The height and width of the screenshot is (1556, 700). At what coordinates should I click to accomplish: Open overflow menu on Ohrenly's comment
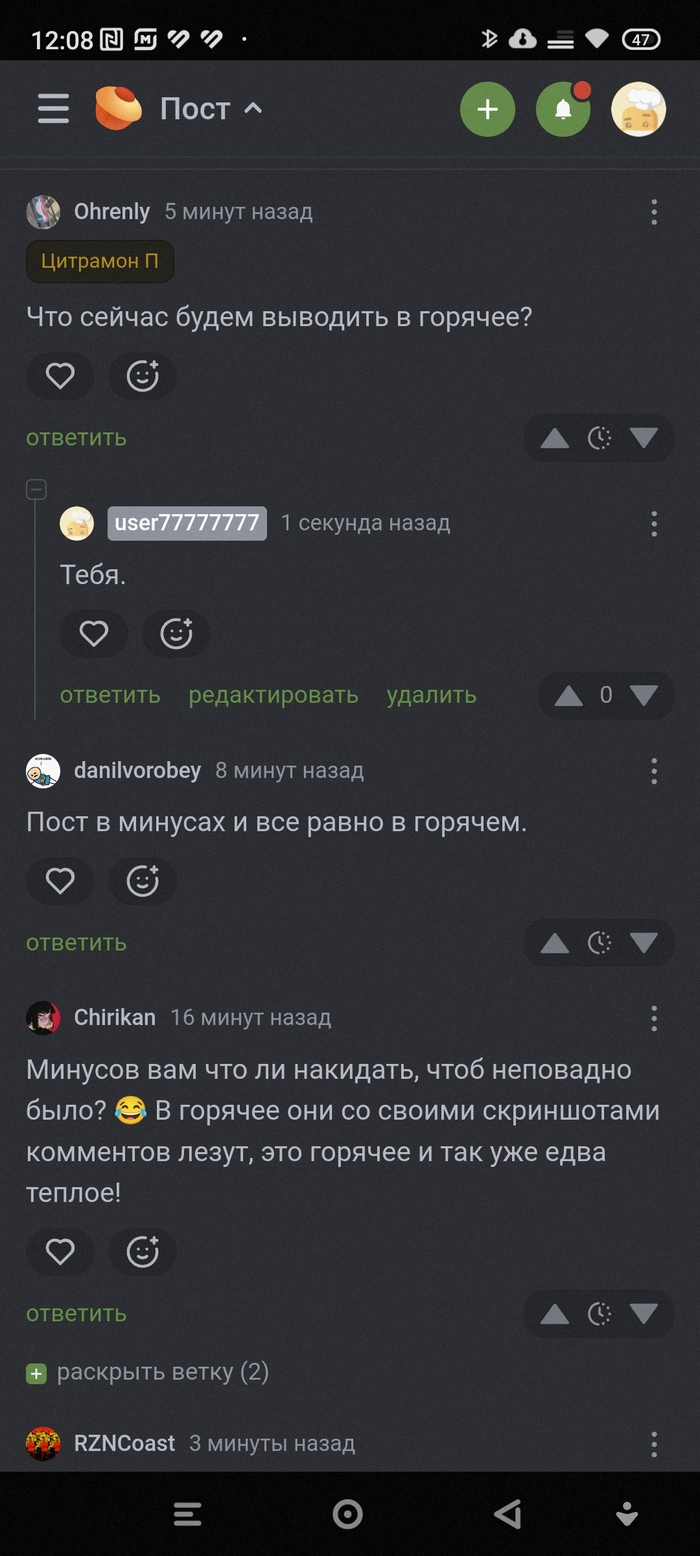click(654, 212)
